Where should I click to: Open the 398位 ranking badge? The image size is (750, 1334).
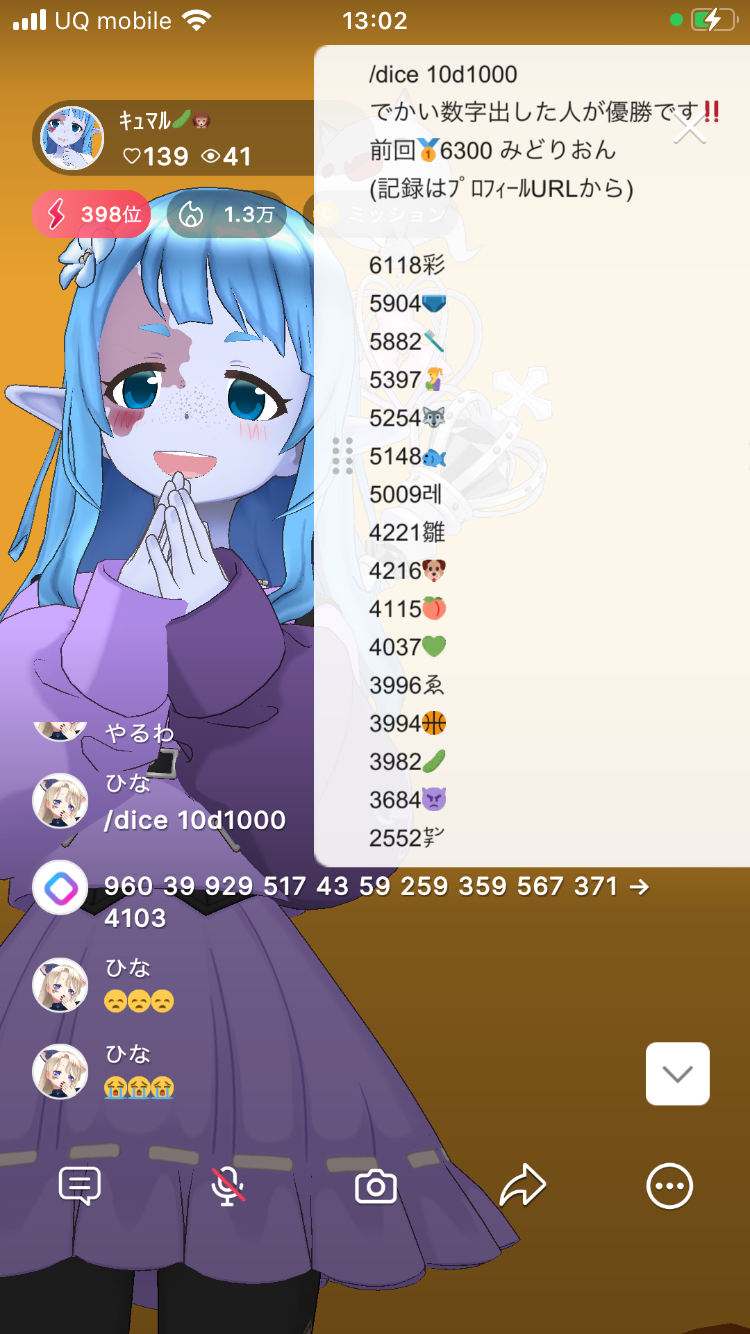pos(92,214)
